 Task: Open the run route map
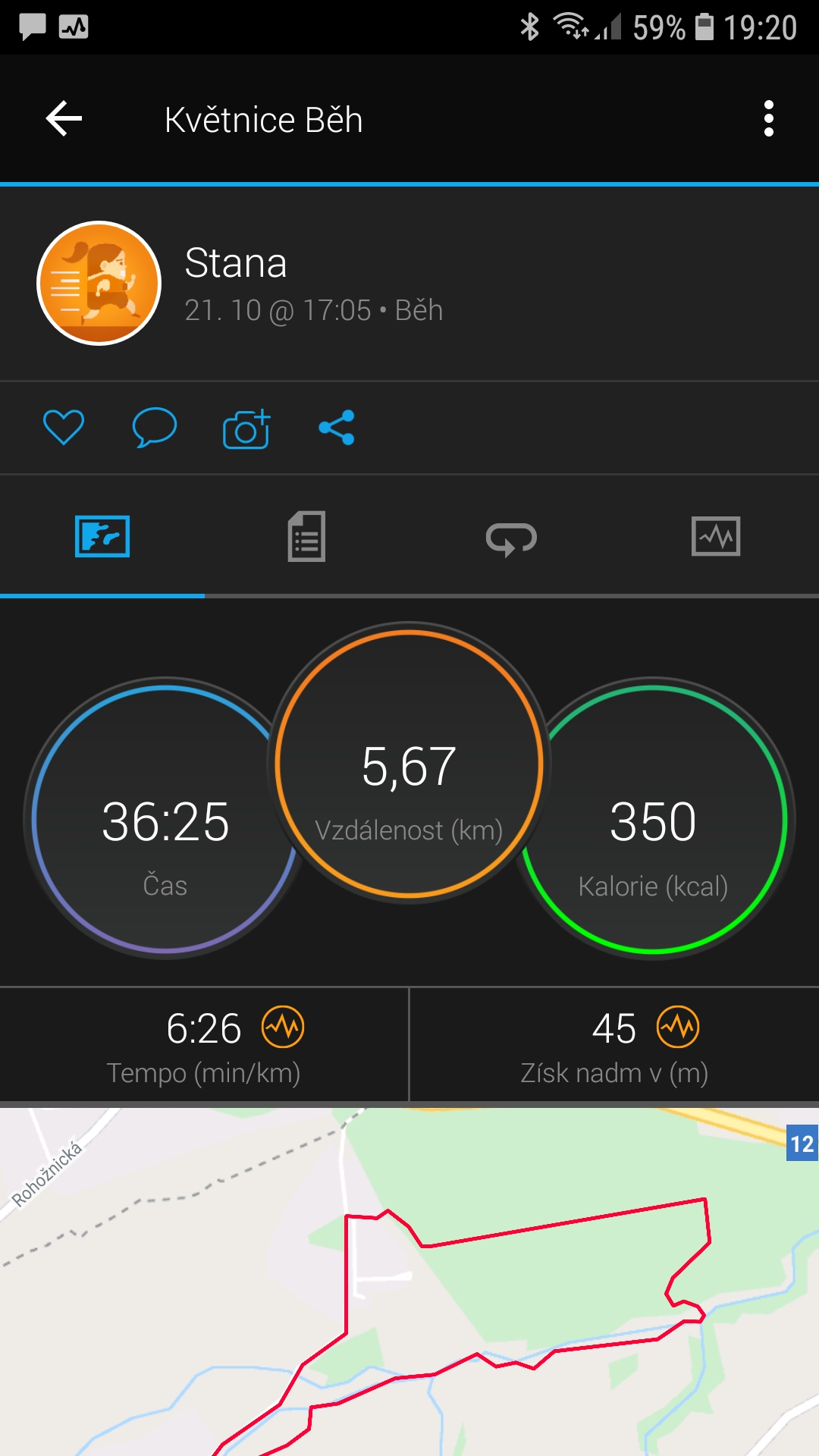(409, 1282)
